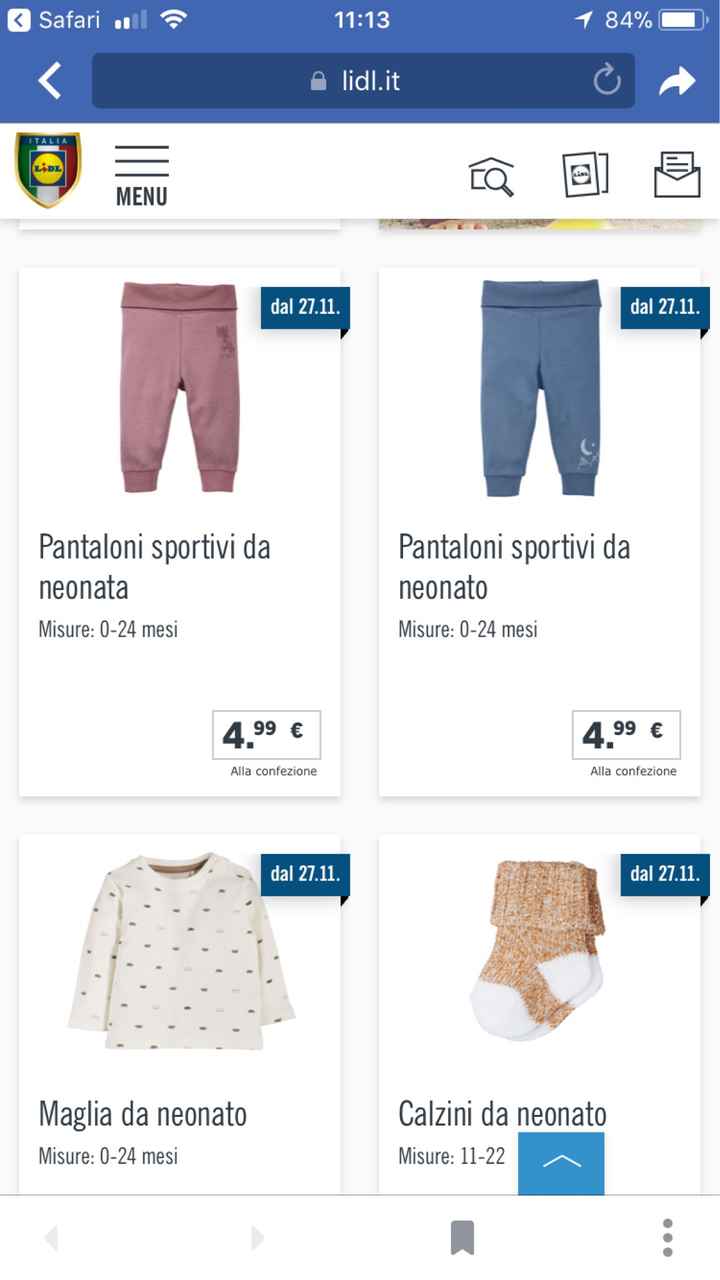Viewport: 720px width, 1280px height.
Task: Tap the lidl.it address bar
Action: (362, 80)
